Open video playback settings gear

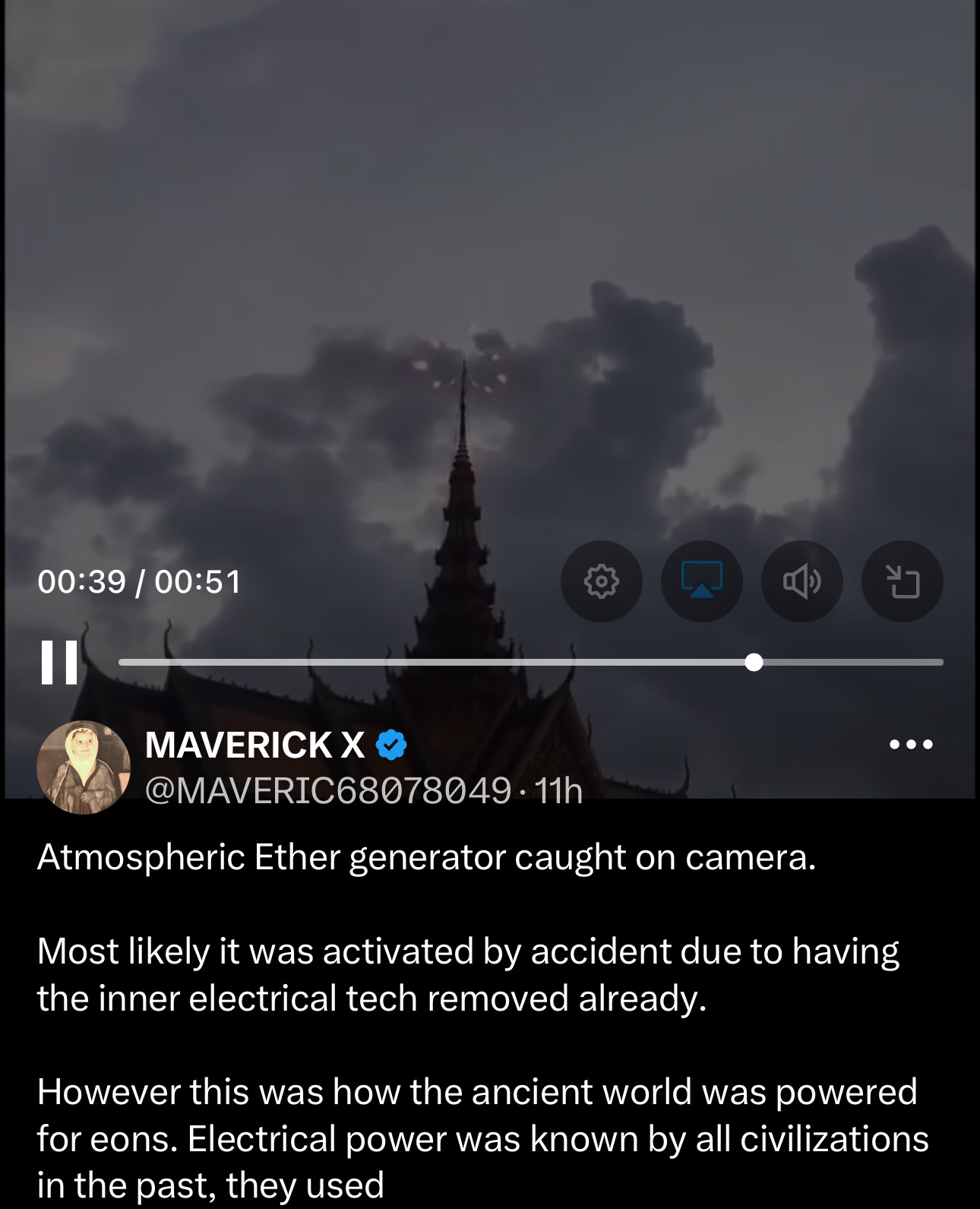(x=602, y=582)
